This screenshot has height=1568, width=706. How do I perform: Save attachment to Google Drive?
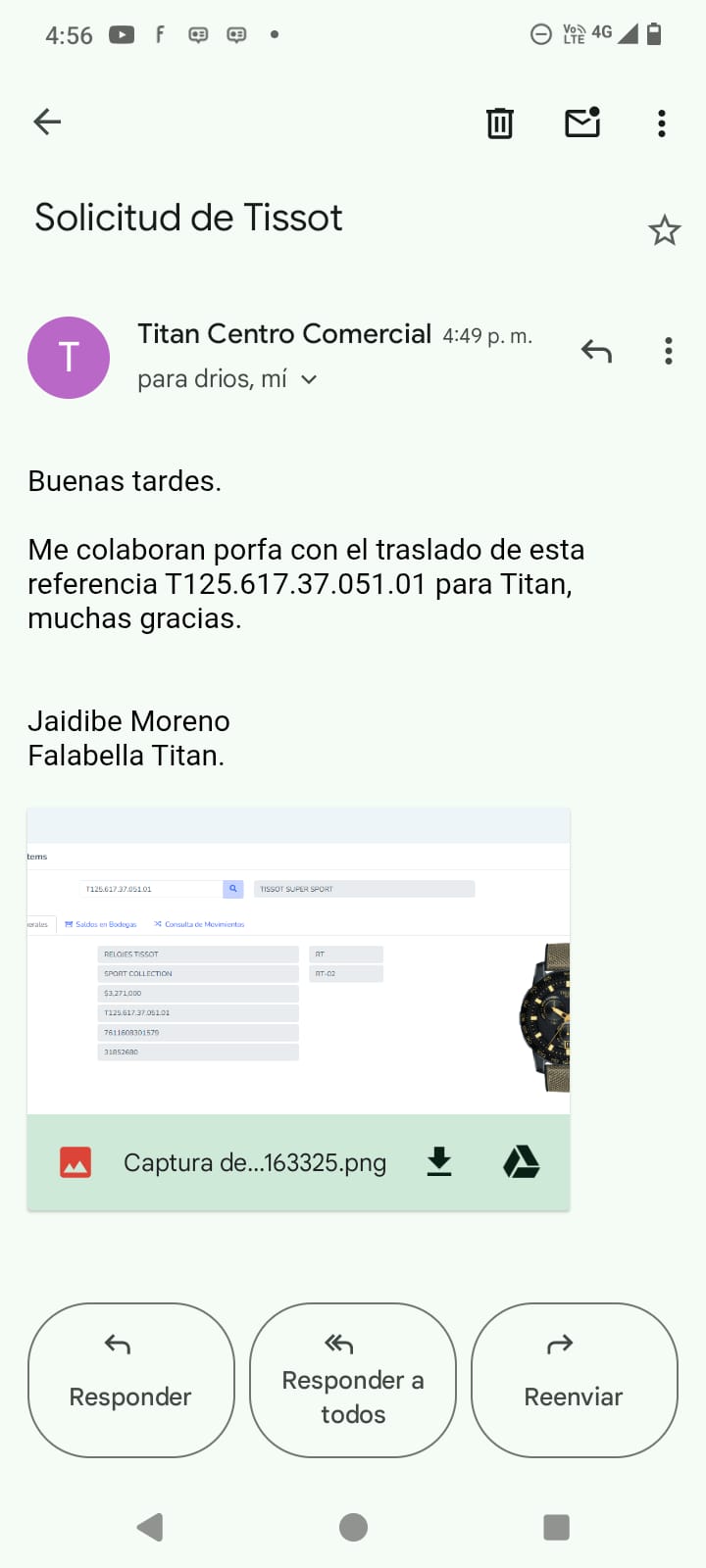[x=521, y=1162]
